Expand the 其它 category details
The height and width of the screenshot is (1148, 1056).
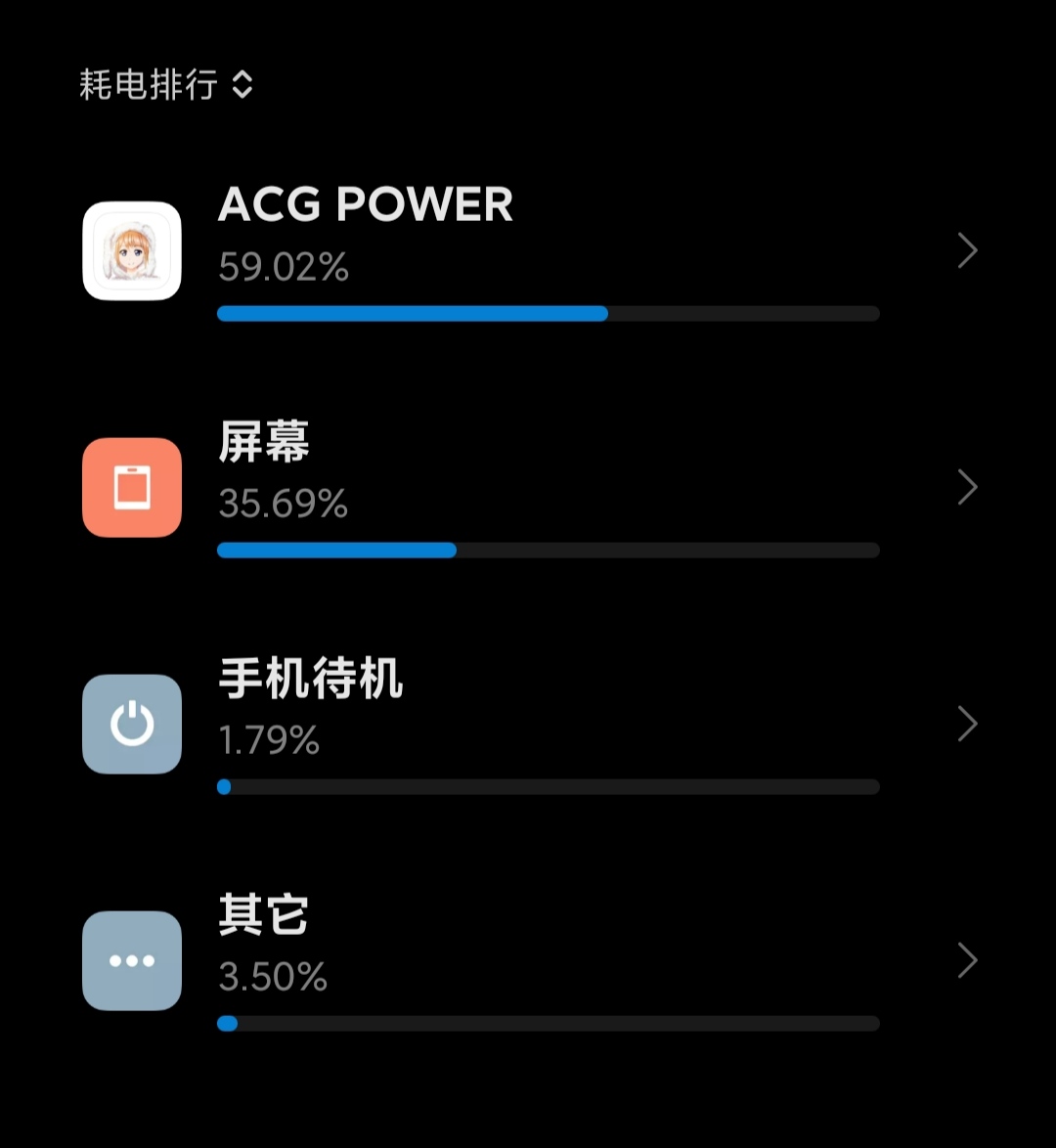coord(966,961)
